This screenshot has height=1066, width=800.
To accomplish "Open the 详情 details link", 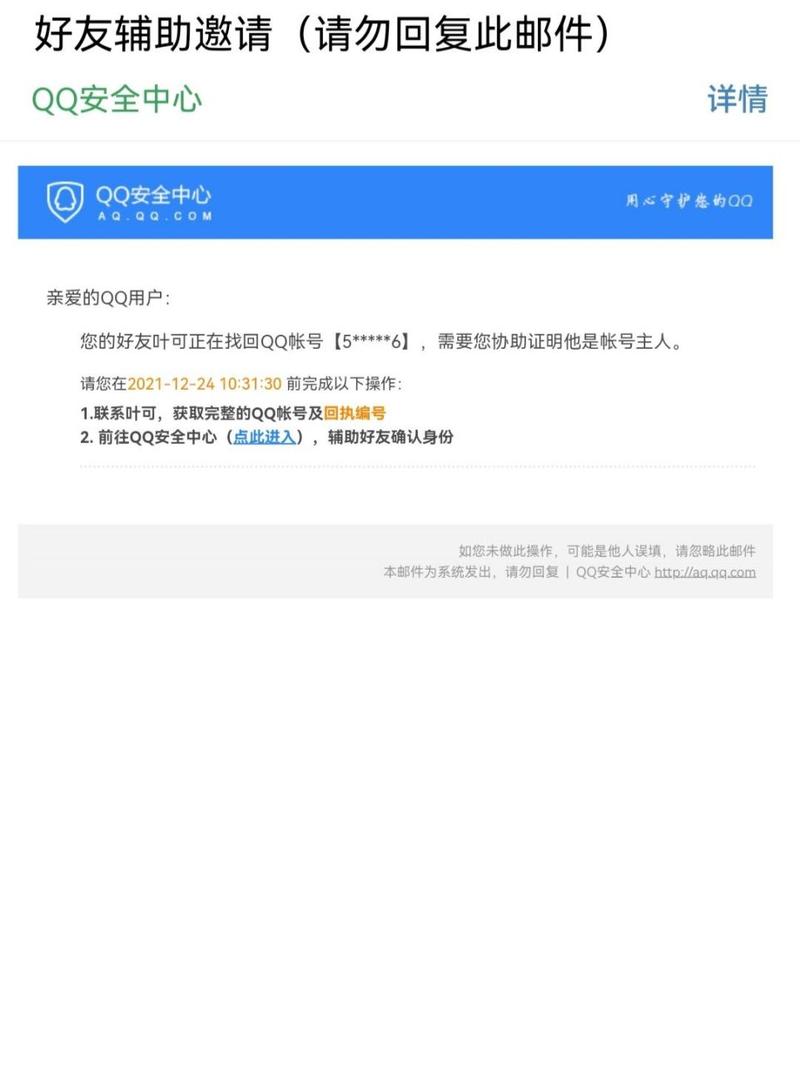I will (737, 99).
